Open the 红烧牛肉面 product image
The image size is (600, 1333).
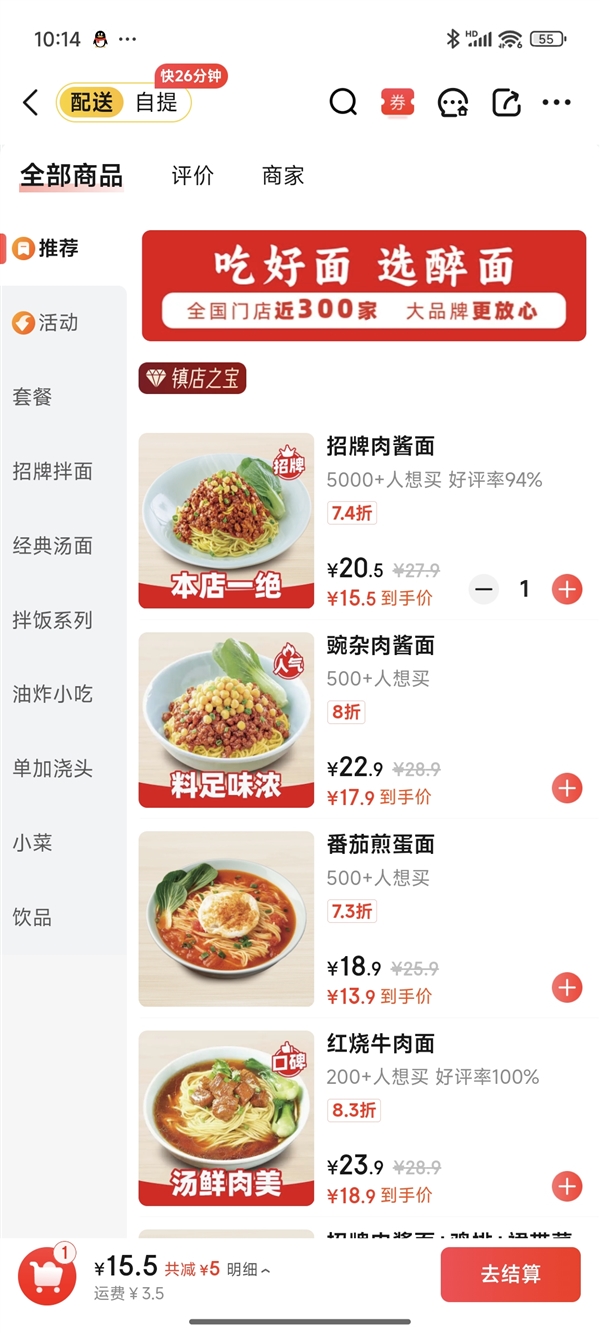click(226, 1117)
